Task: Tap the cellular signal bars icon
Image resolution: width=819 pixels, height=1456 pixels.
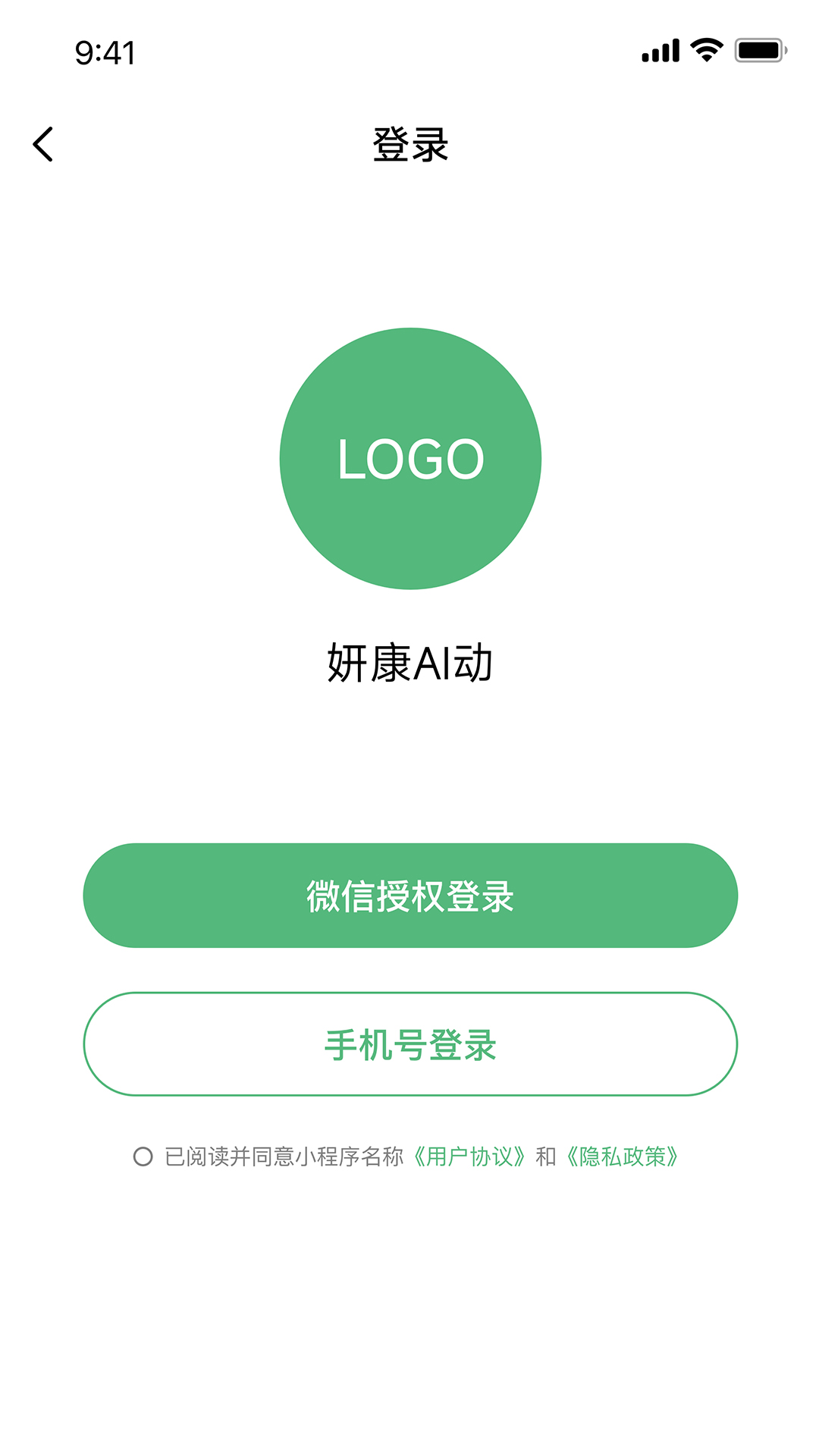Action: pos(659,51)
